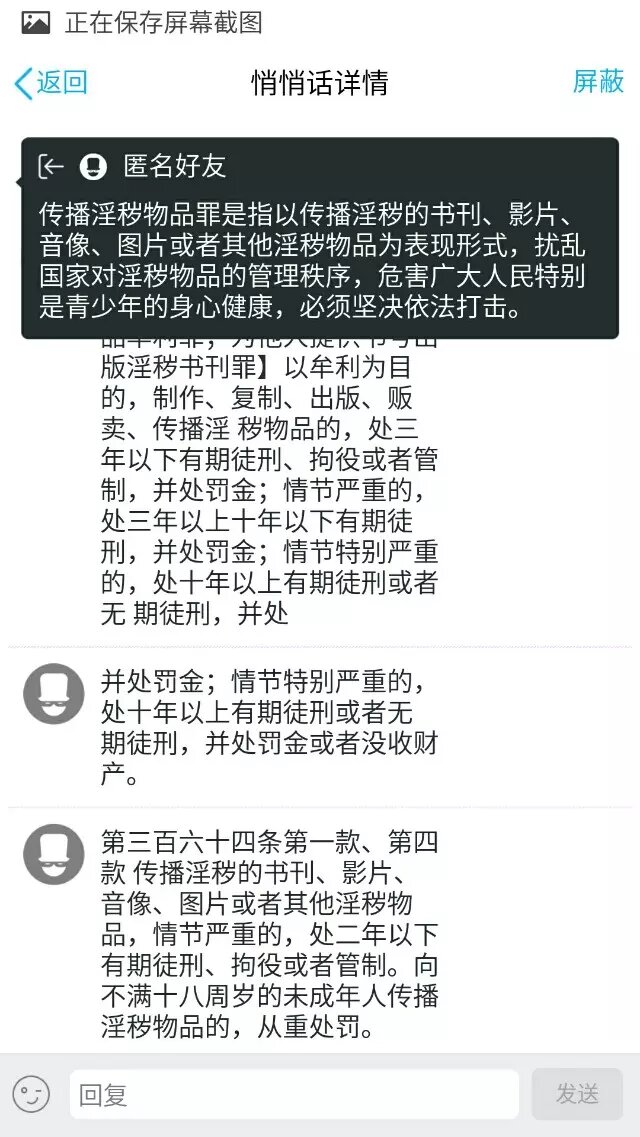Go back with the 返回 button
Viewport: 640px width, 1137px height.
pyautogui.click(x=51, y=82)
